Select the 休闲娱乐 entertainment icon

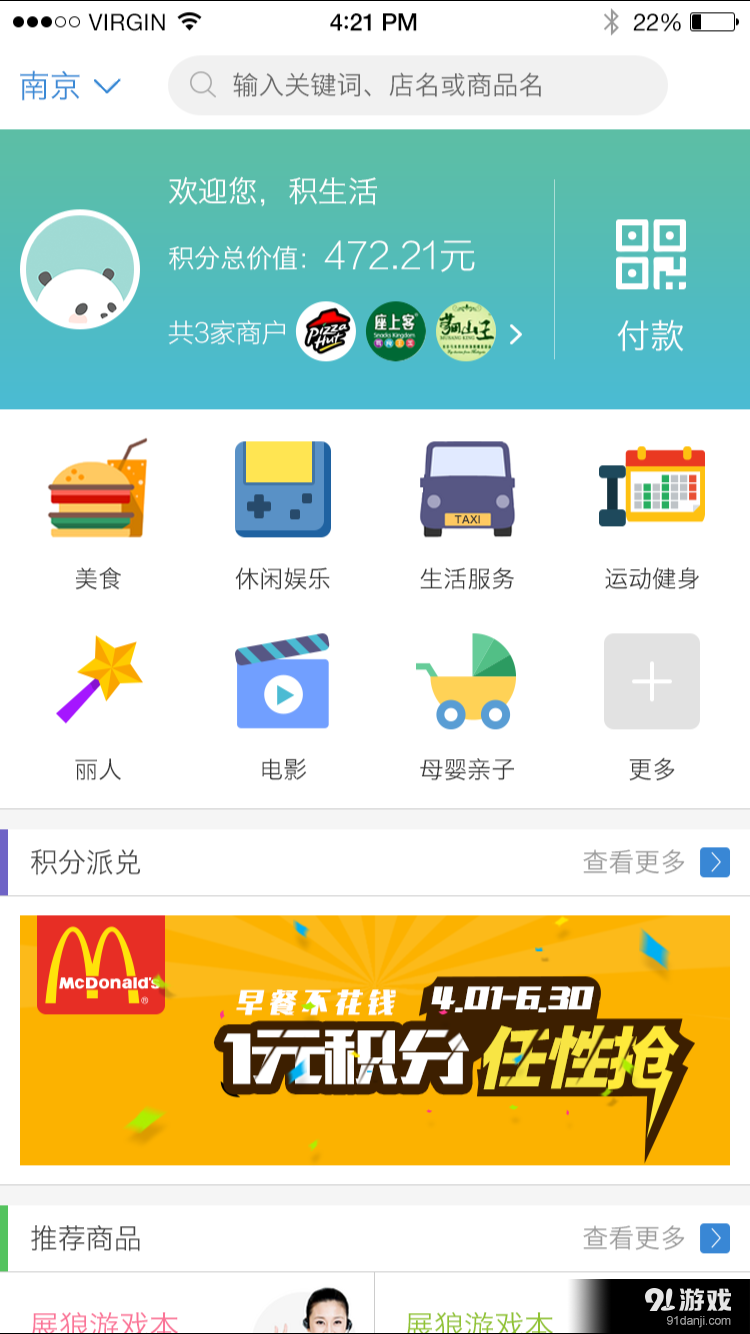pos(282,489)
